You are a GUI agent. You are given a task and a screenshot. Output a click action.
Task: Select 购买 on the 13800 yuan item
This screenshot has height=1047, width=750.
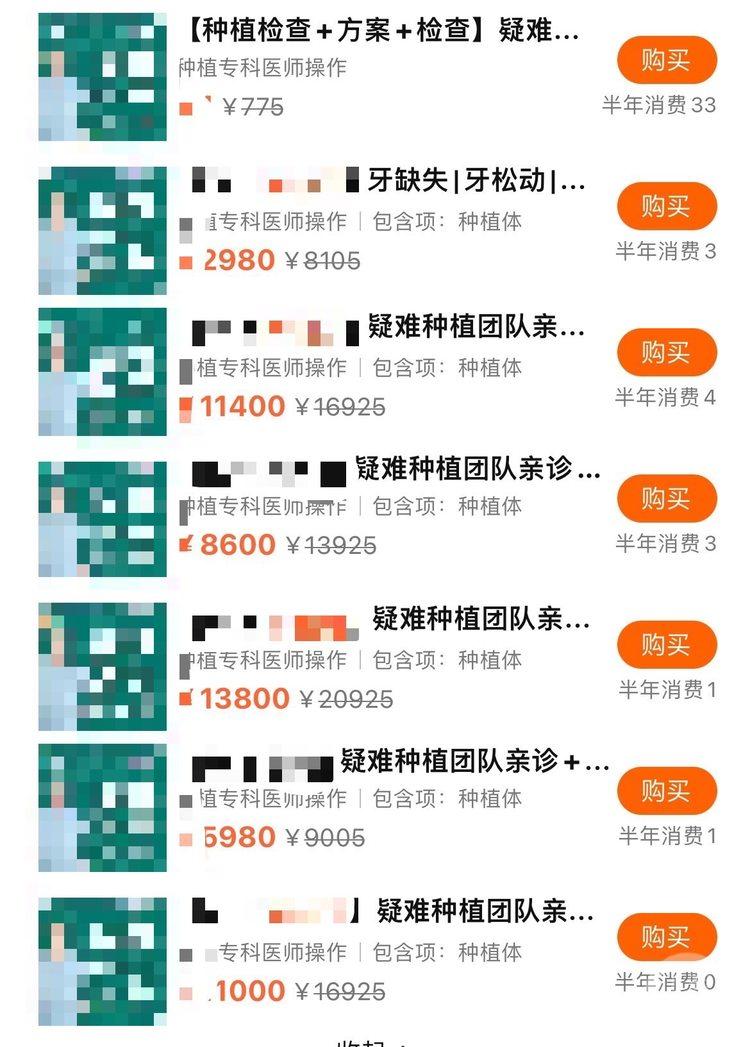666,644
